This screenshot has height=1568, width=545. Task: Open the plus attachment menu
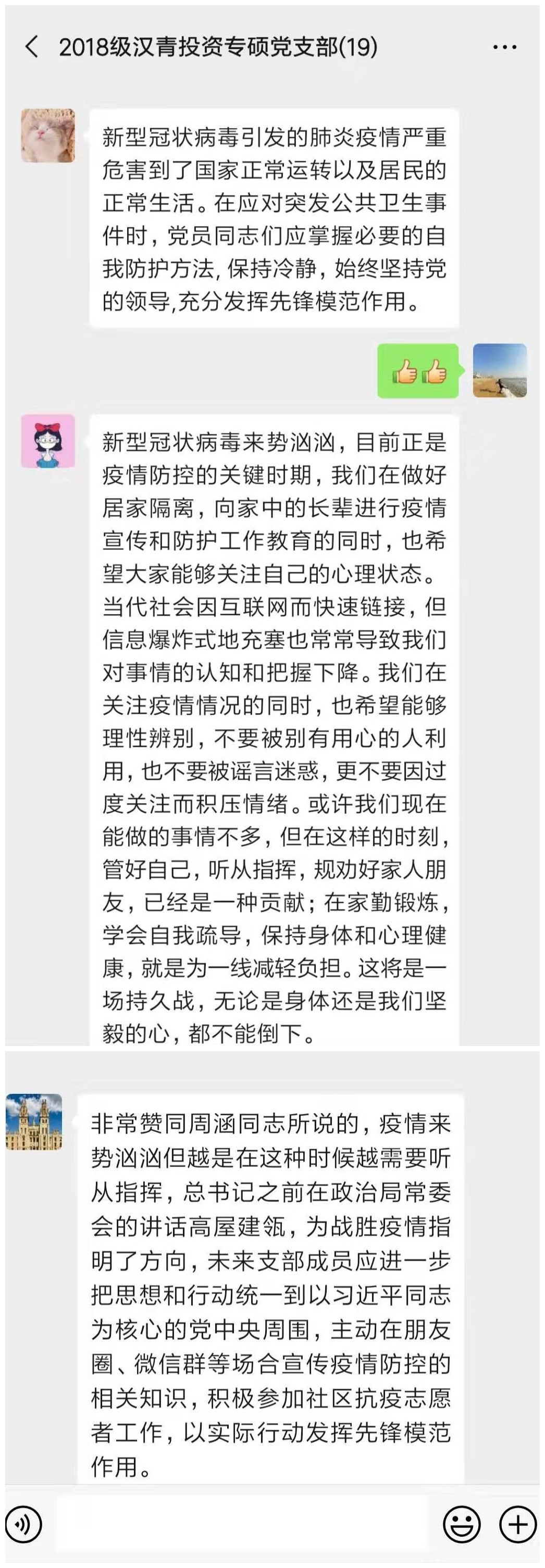[x=517, y=1524]
